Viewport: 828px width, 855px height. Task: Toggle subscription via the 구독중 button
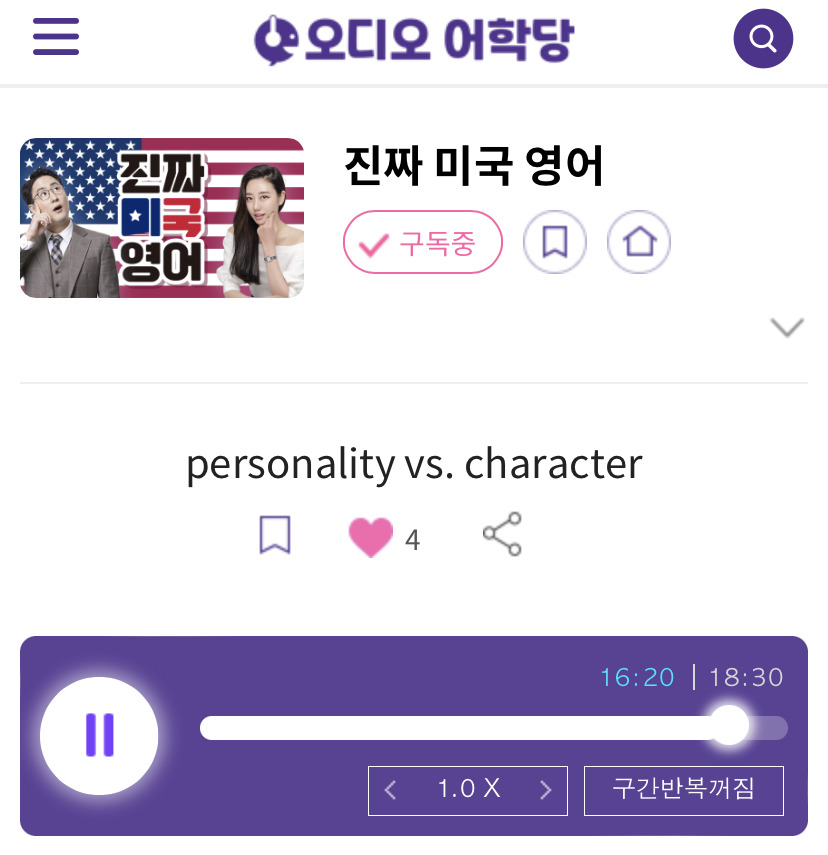[422, 242]
